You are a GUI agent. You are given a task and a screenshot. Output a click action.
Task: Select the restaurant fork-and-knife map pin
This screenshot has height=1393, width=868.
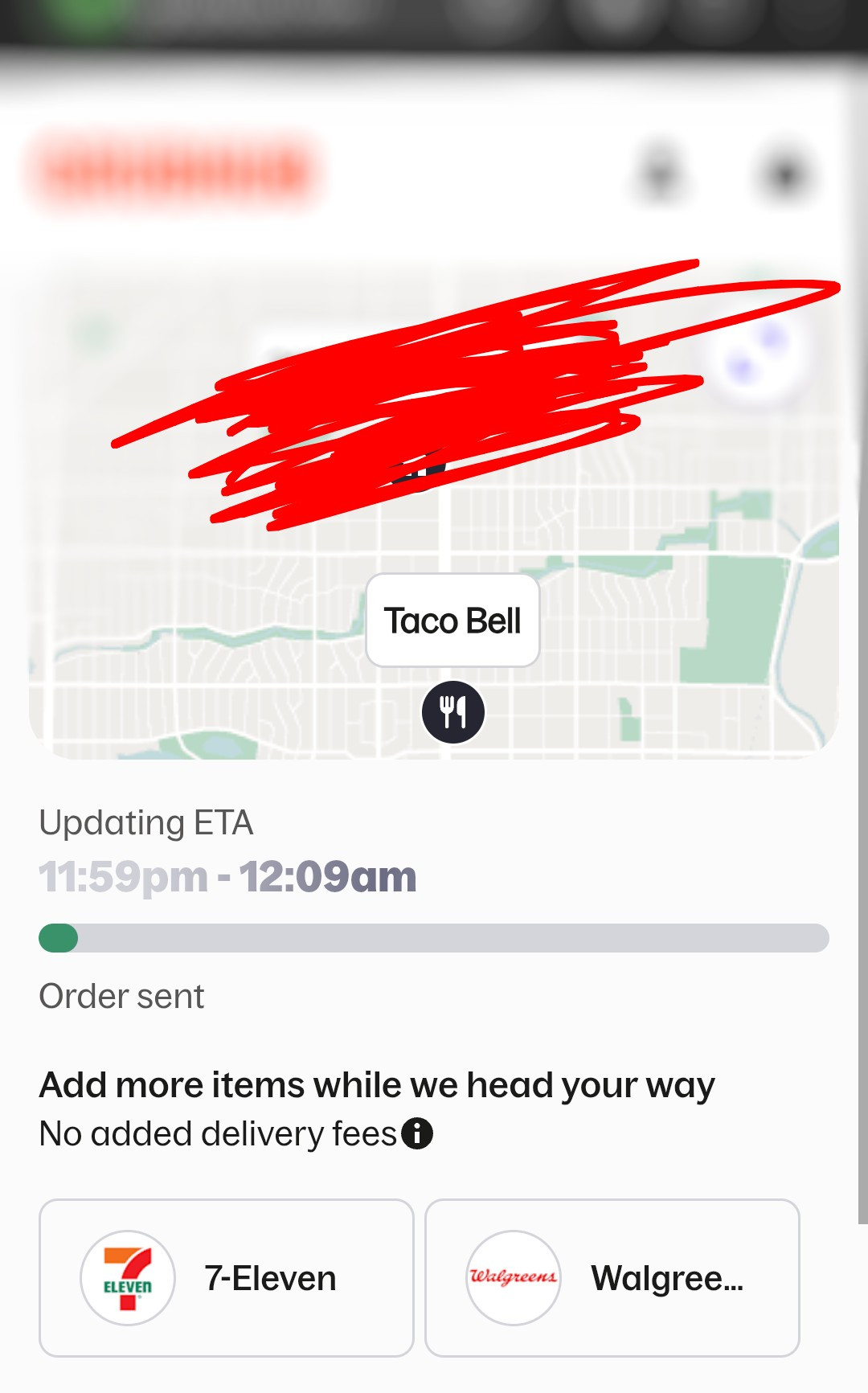click(x=453, y=712)
